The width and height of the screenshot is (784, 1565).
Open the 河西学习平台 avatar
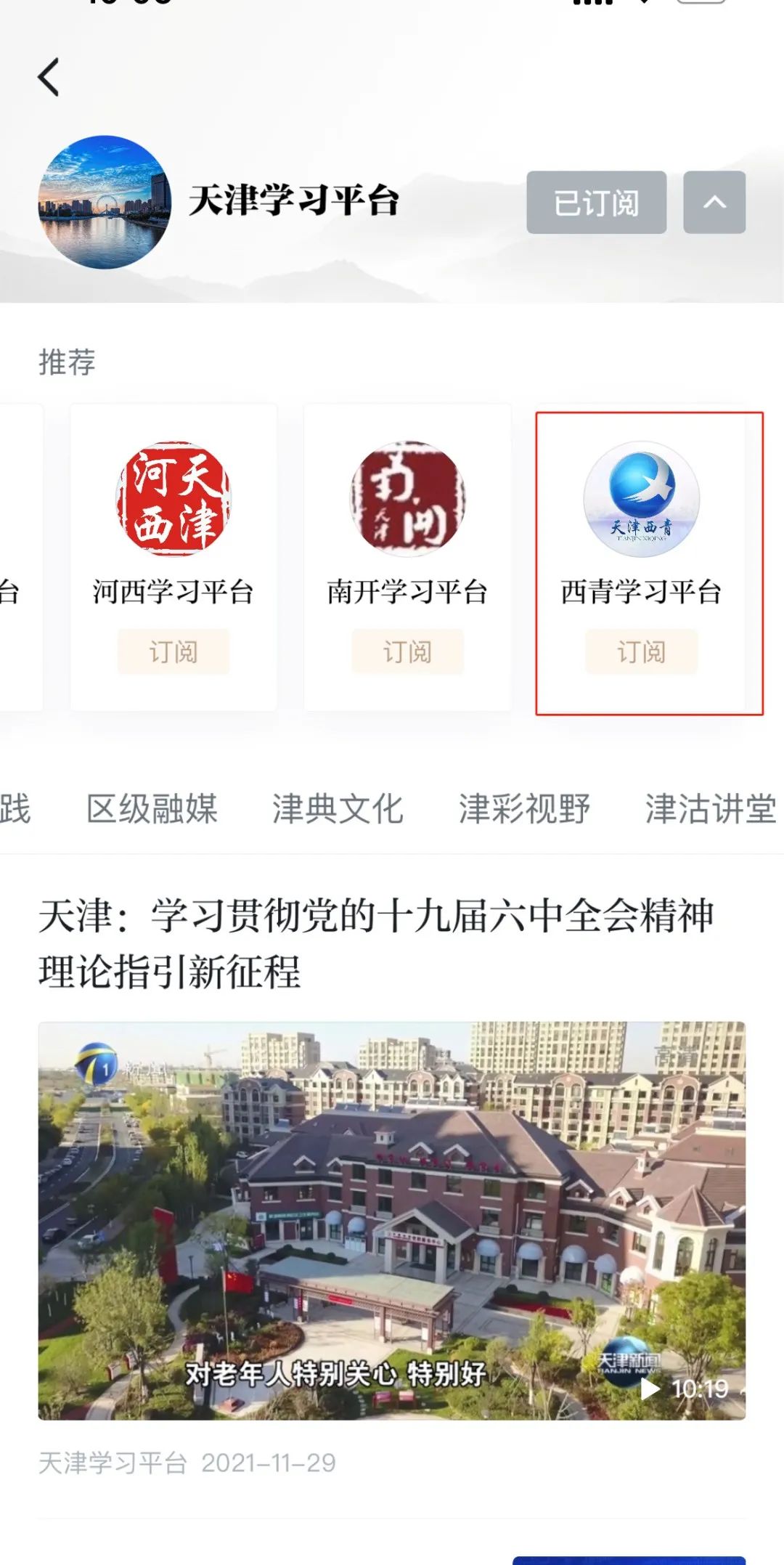(x=173, y=499)
